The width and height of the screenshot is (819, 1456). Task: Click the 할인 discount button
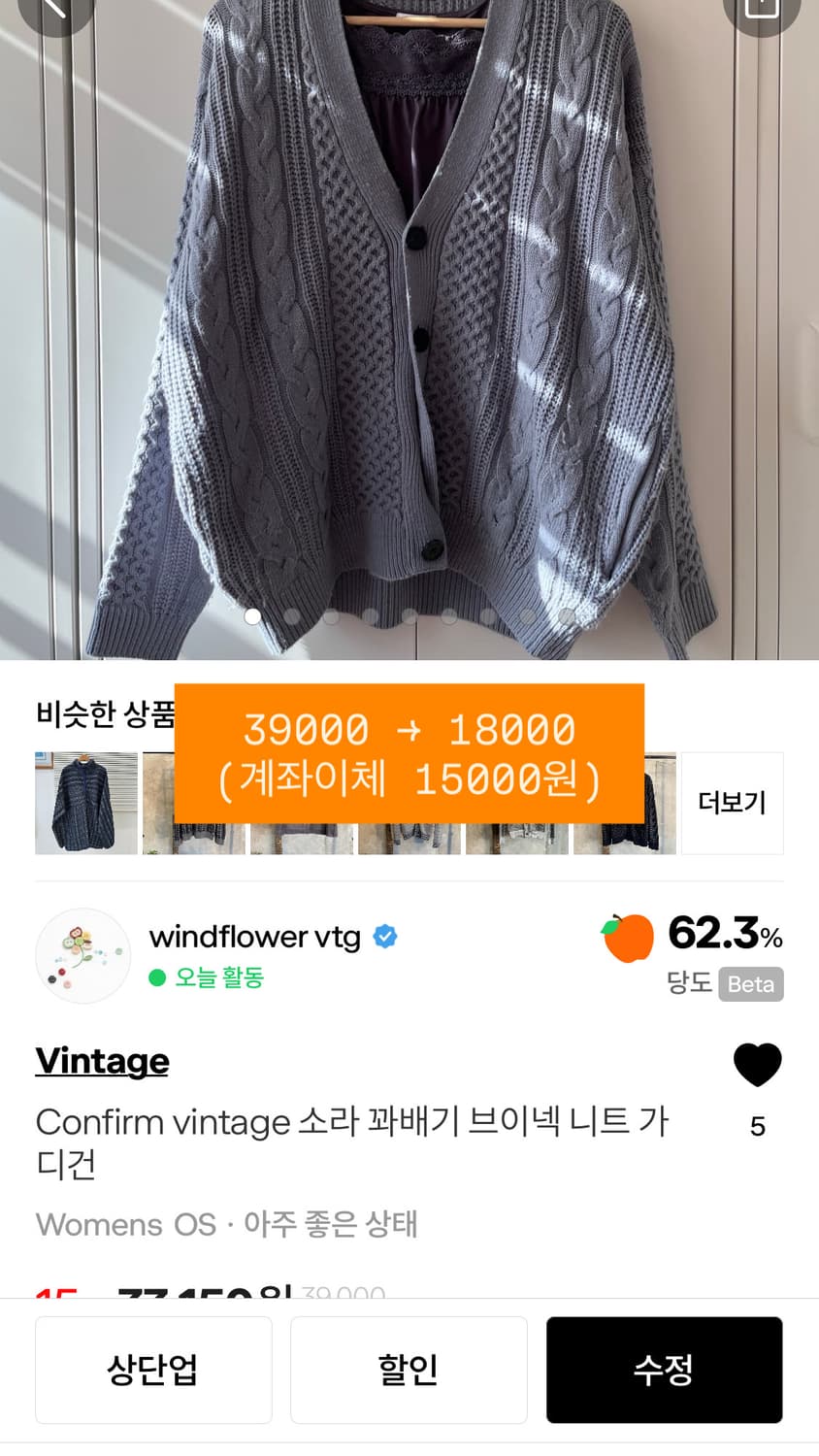coord(409,1370)
